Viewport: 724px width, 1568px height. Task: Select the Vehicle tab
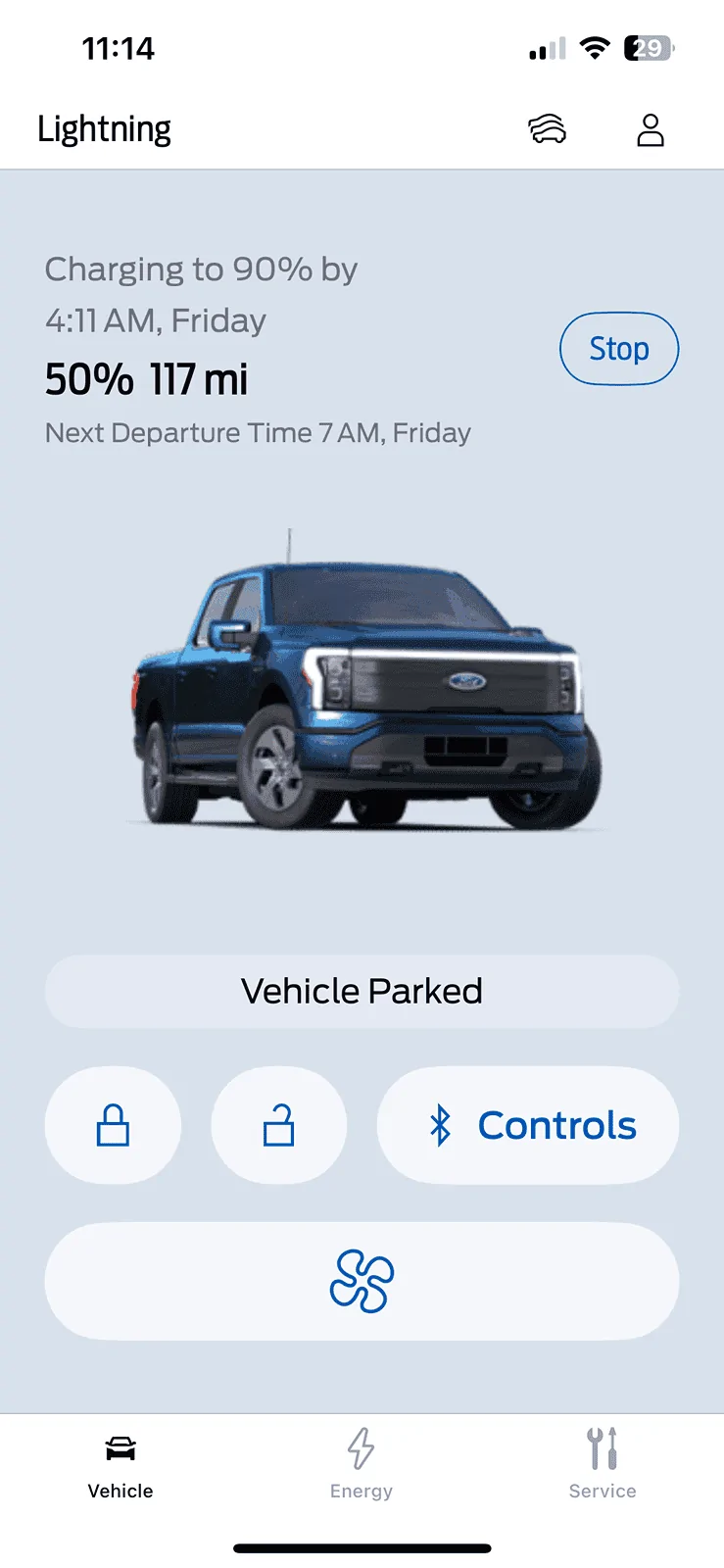(121, 1463)
